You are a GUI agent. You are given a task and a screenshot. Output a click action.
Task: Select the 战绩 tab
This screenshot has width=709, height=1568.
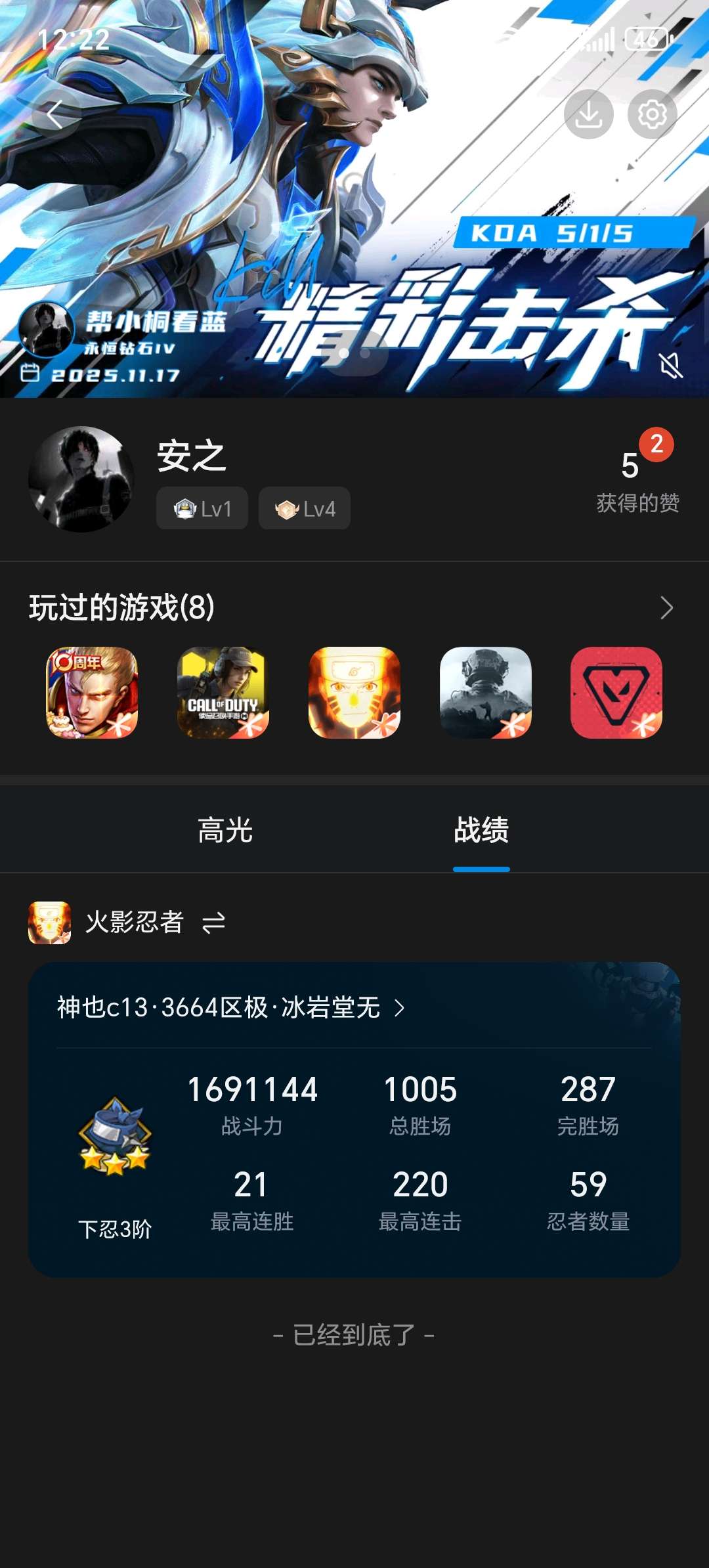click(x=483, y=831)
